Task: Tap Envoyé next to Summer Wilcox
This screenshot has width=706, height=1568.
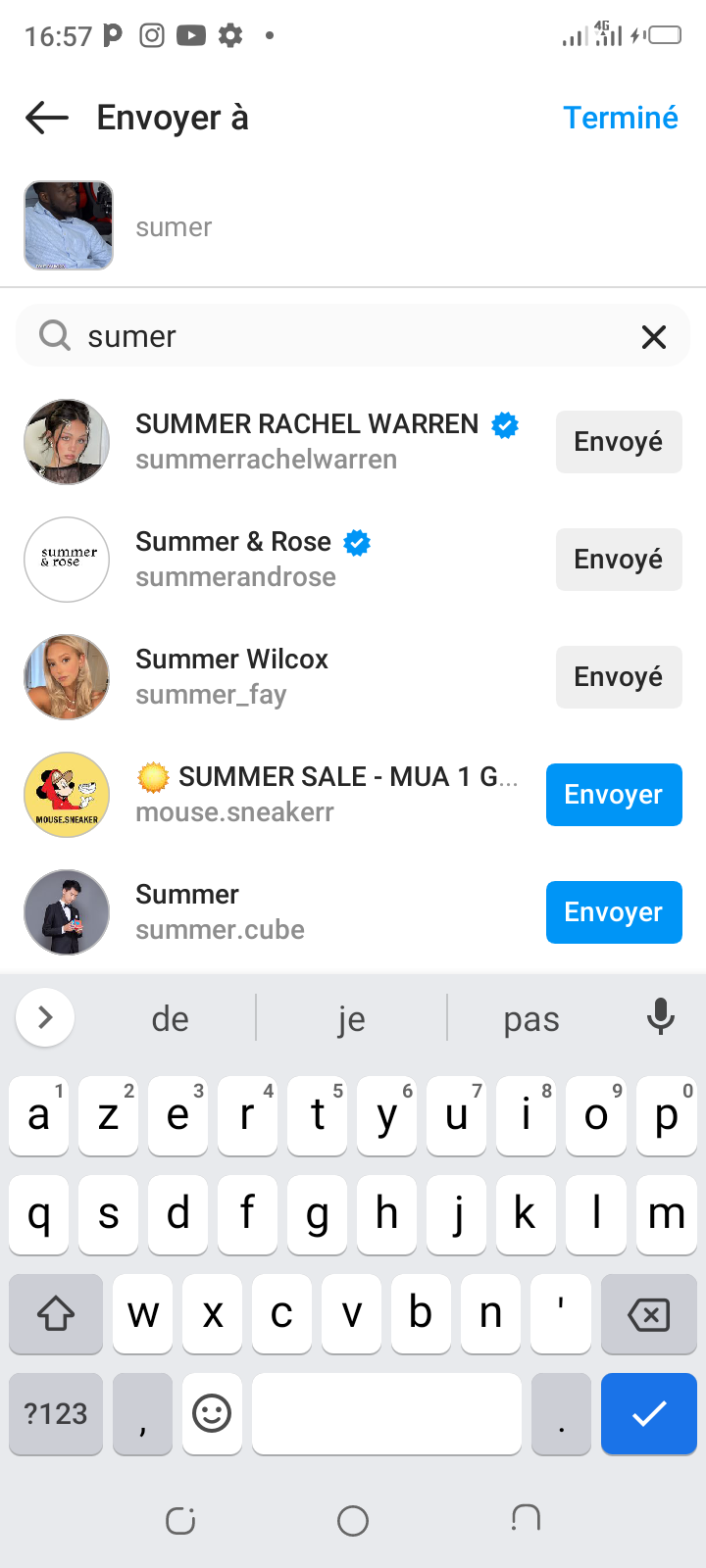Action: (618, 677)
